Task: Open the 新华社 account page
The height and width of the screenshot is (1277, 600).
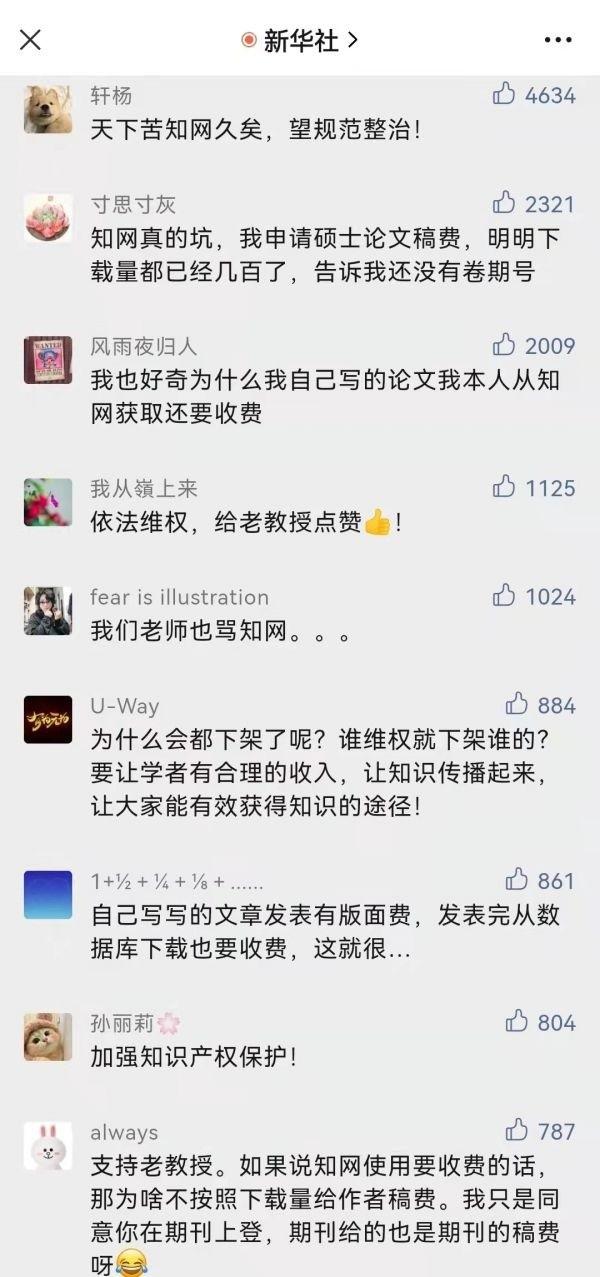Action: [x=300, y=40]
